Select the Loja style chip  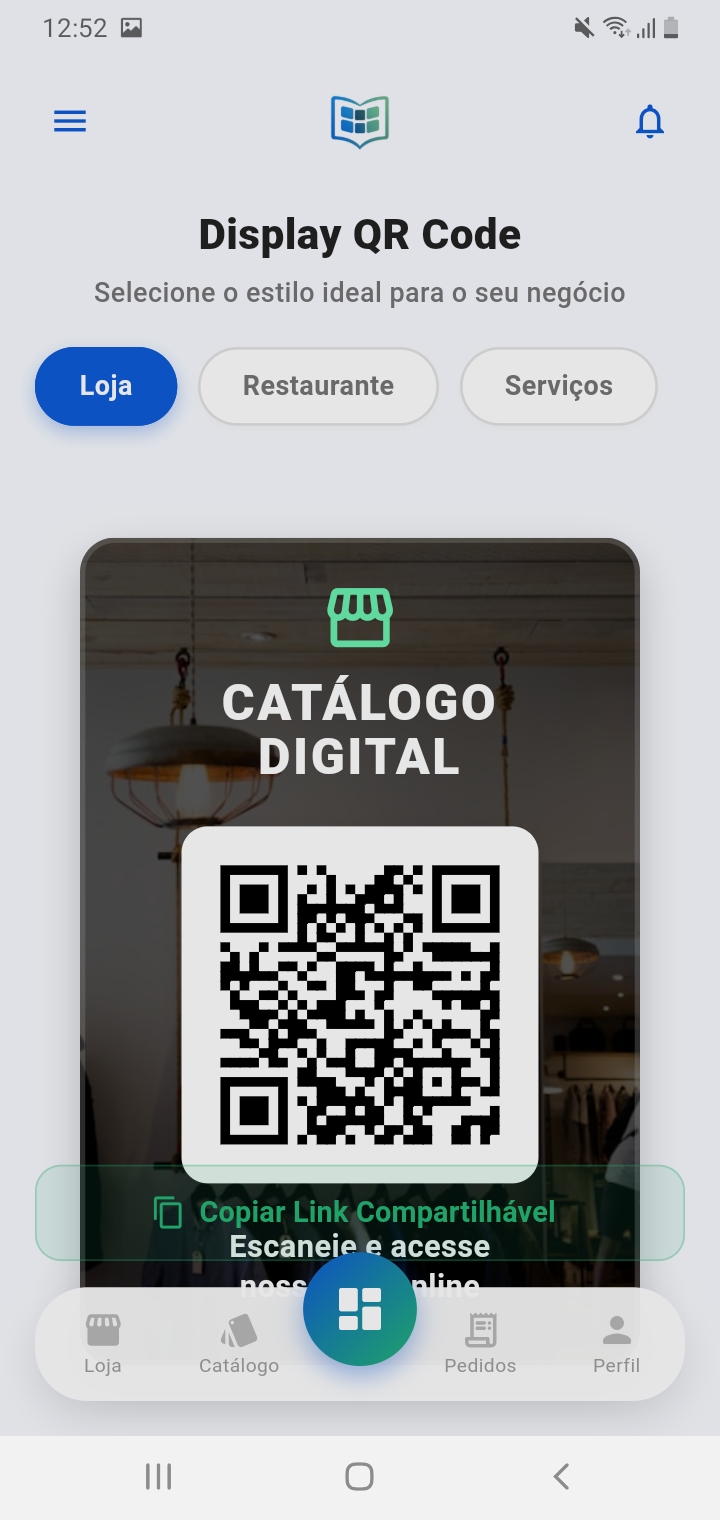click(106, 386)
